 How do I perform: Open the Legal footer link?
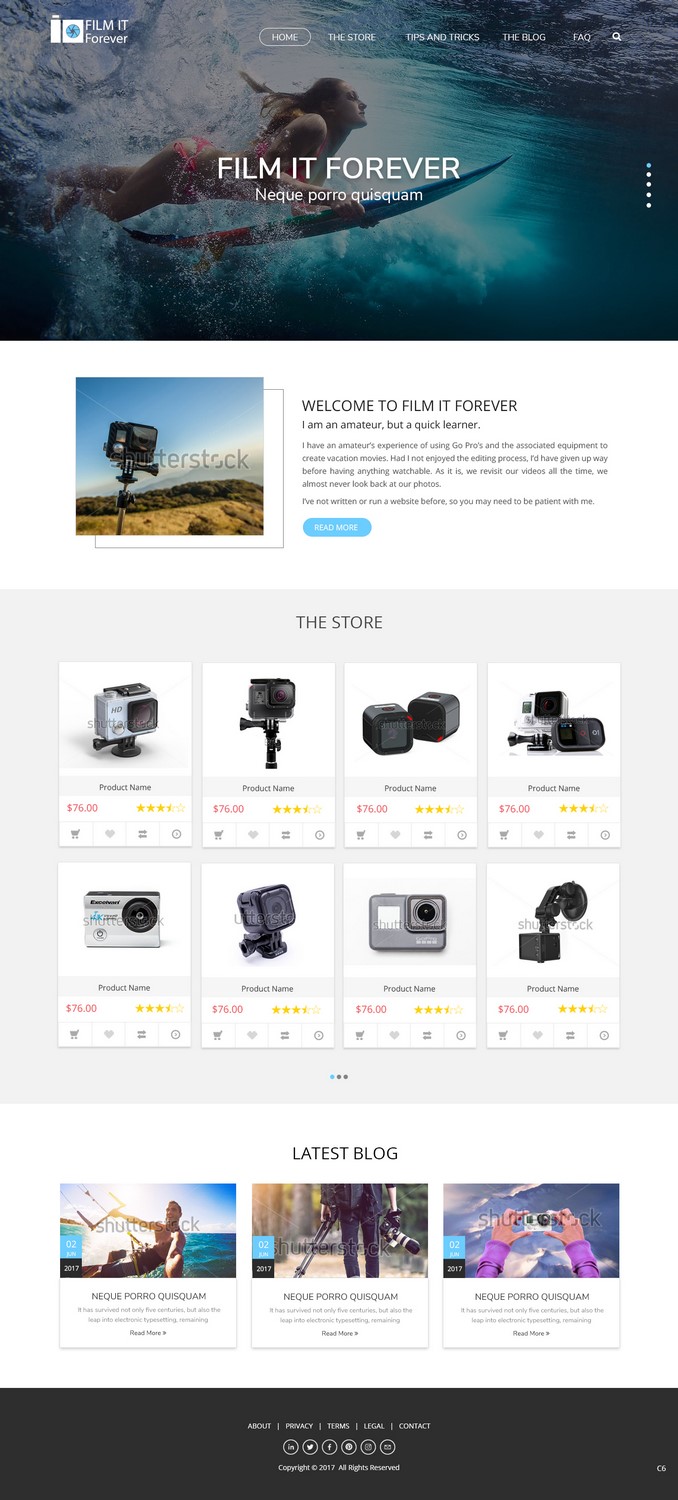[x=374, y=1426]
